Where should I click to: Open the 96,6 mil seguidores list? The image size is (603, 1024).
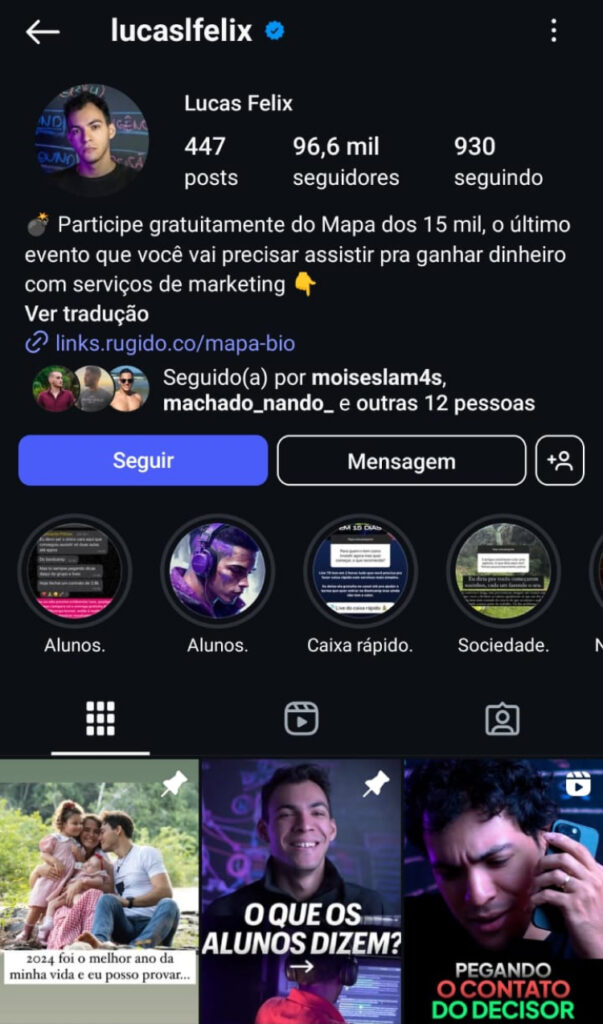[x=345, y=161]
